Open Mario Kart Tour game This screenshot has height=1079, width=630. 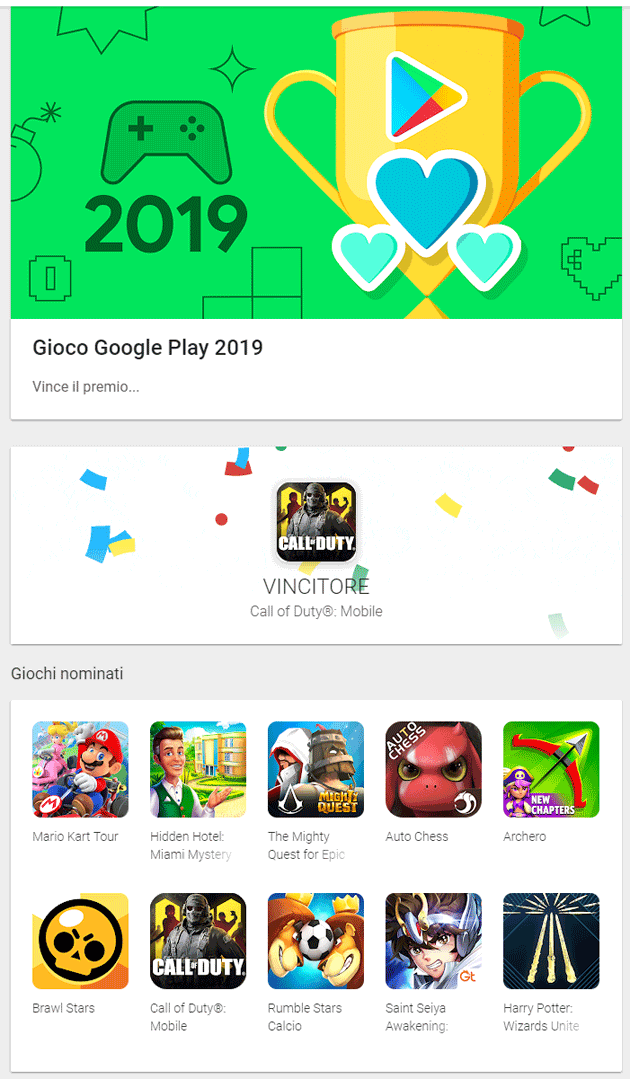[x=80, y=769]
